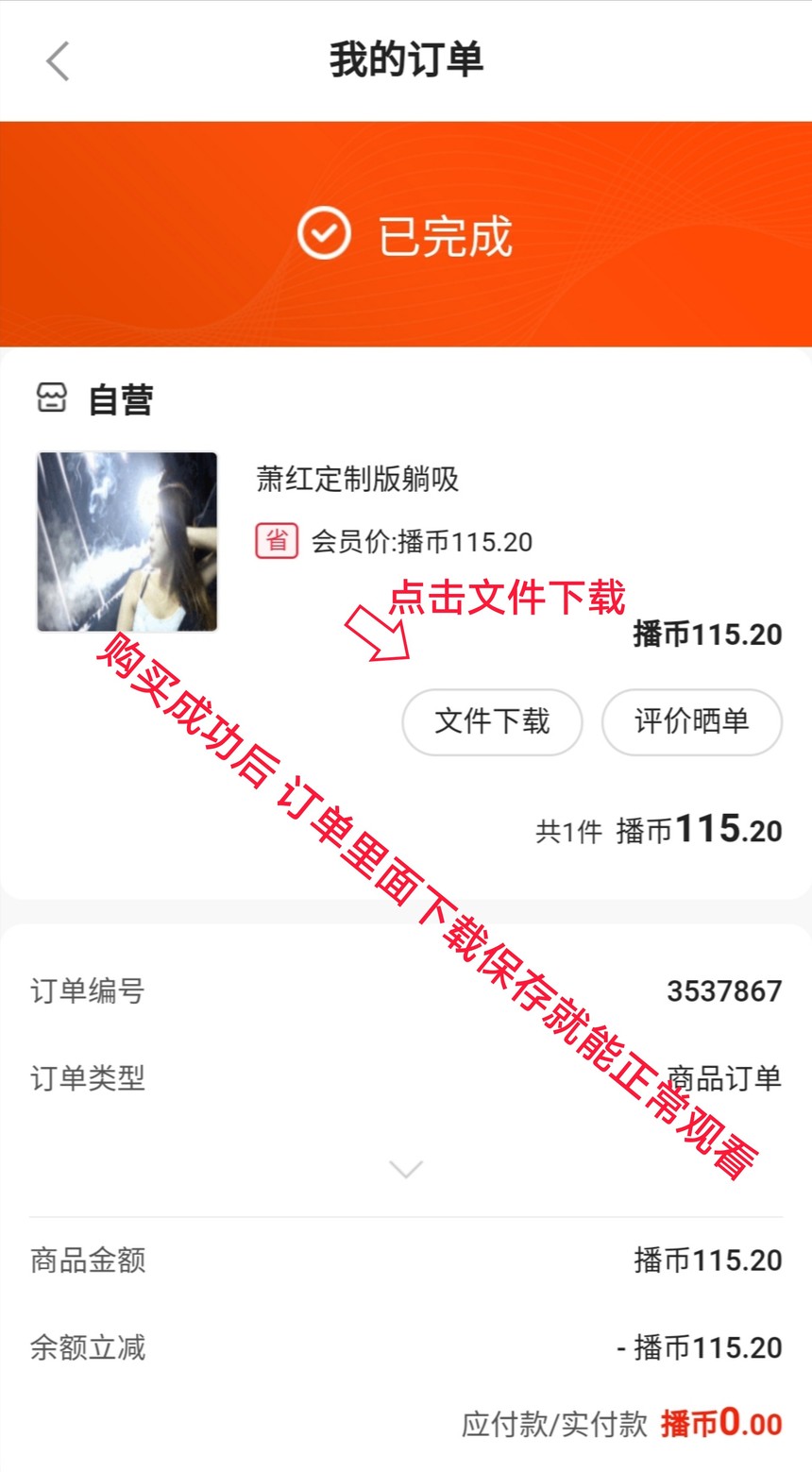Expand more order details chevron
This screenshot has height=1472, width=812.
[406, 1169]
